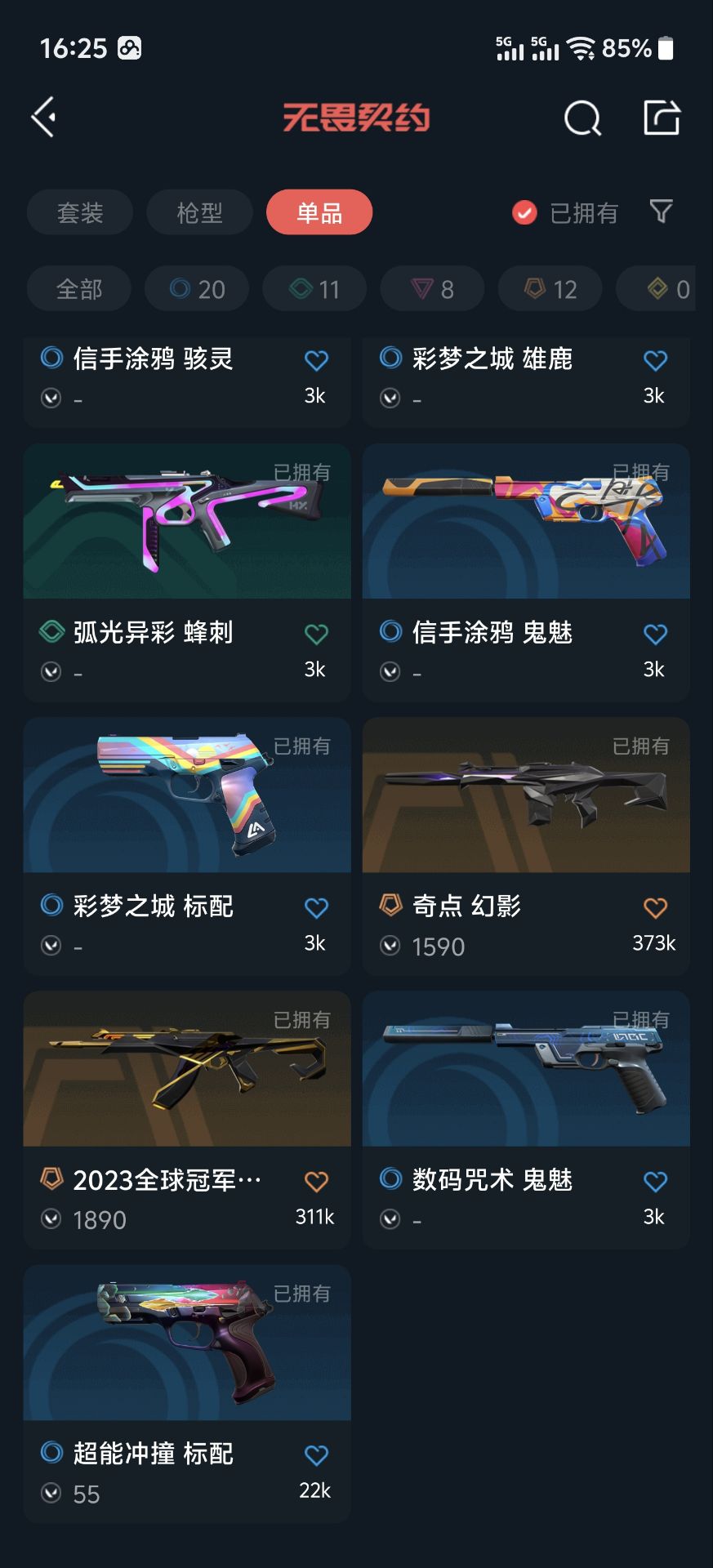Screen dimensions: 713x1568
Task: Switch to the 套装 tab
Action: coord(80,213)
